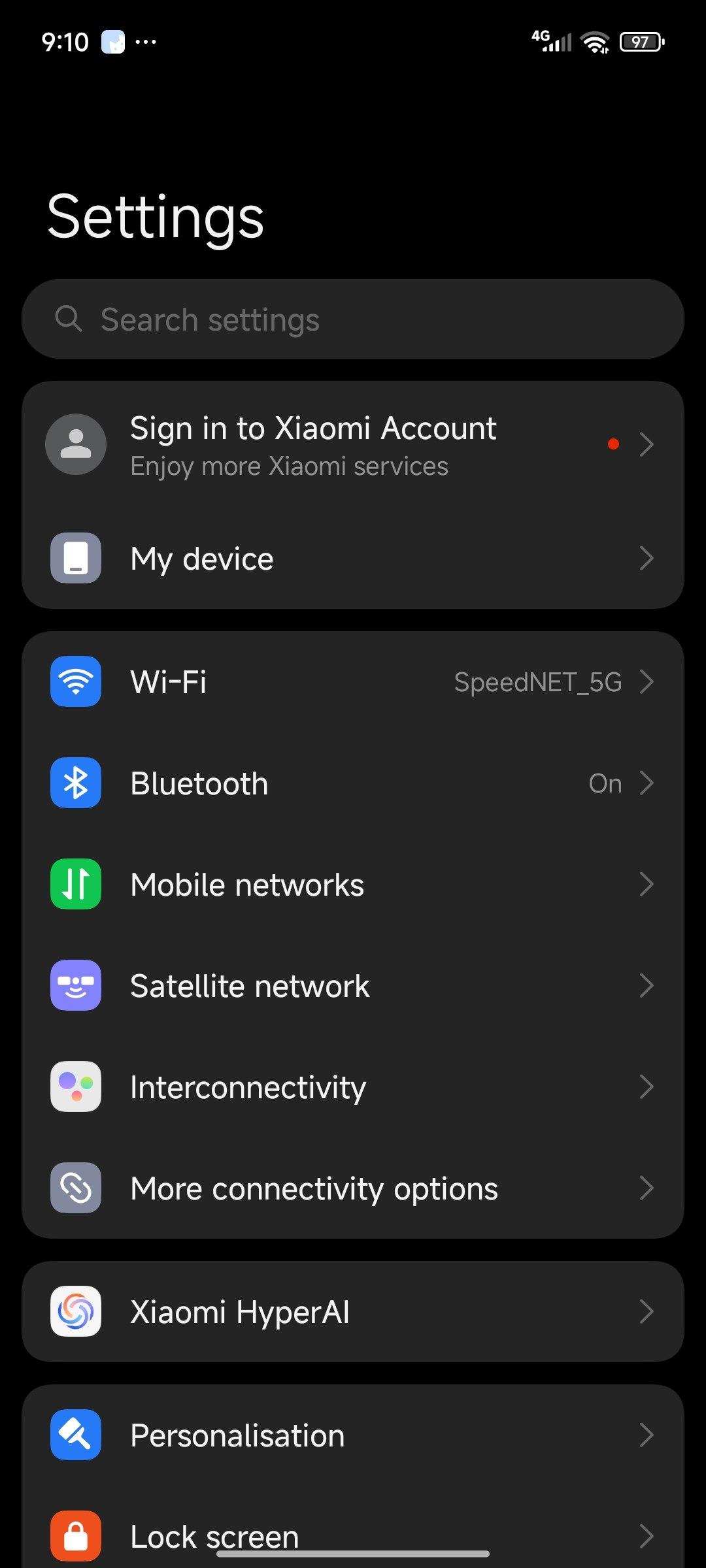706x1568 pixels.
Task: Open Mobile networks
Action: point(353,885)
